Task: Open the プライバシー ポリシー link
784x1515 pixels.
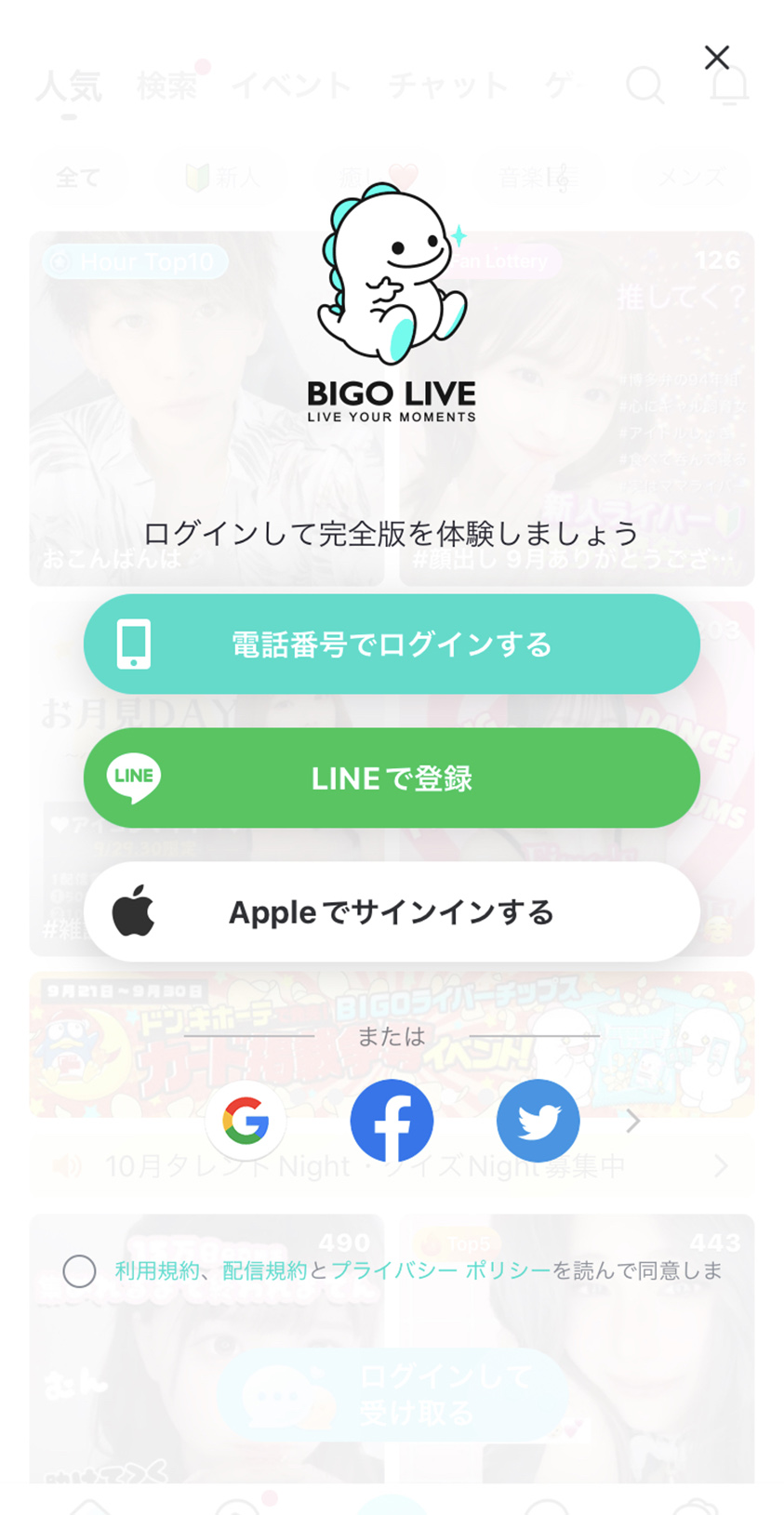Action: click(441, 1270)
